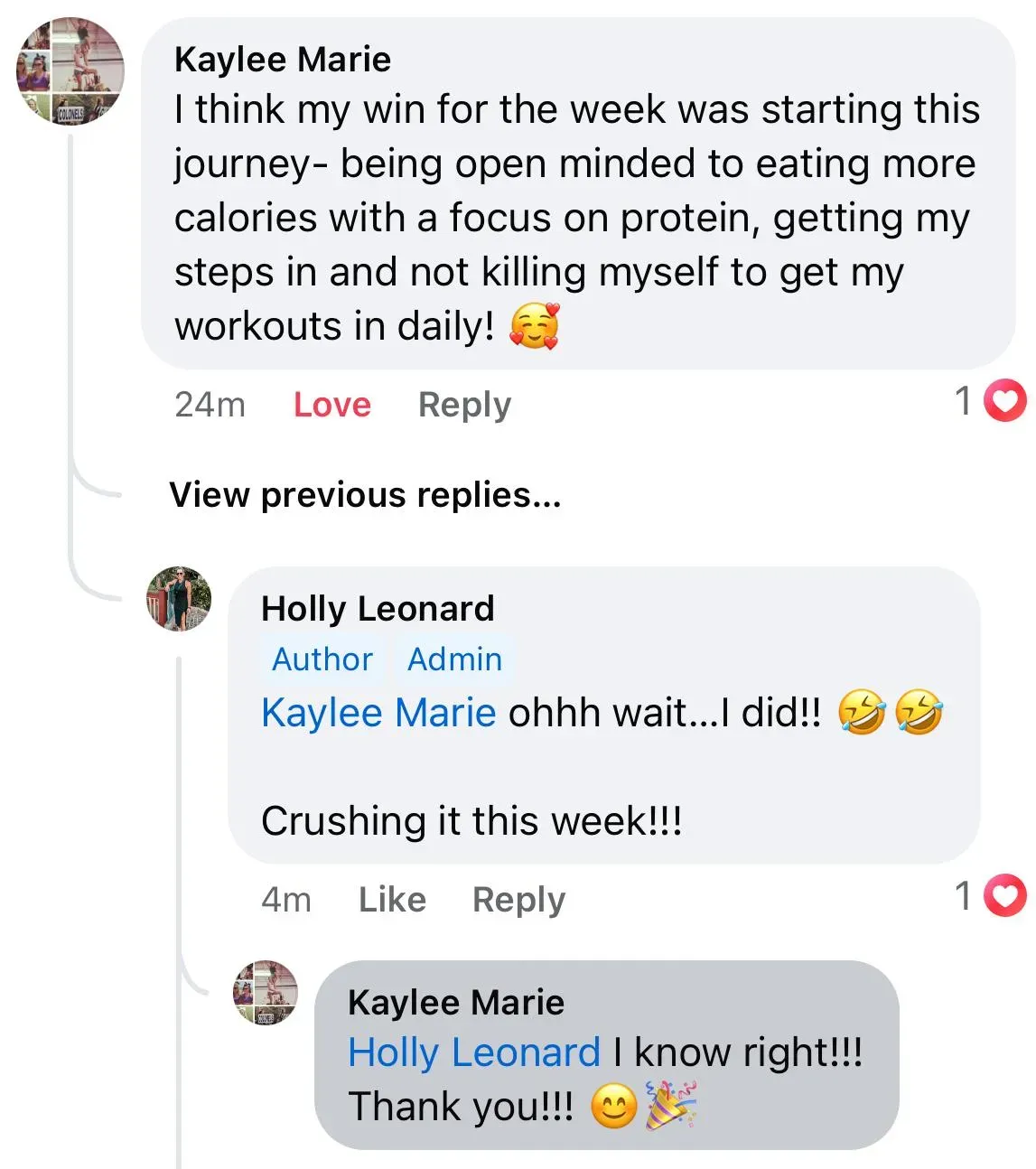Viewport: 1036px width, 1169px height.
Task: Open Kaylee Marie's name on top comment
Action: [x=283, y=60]
